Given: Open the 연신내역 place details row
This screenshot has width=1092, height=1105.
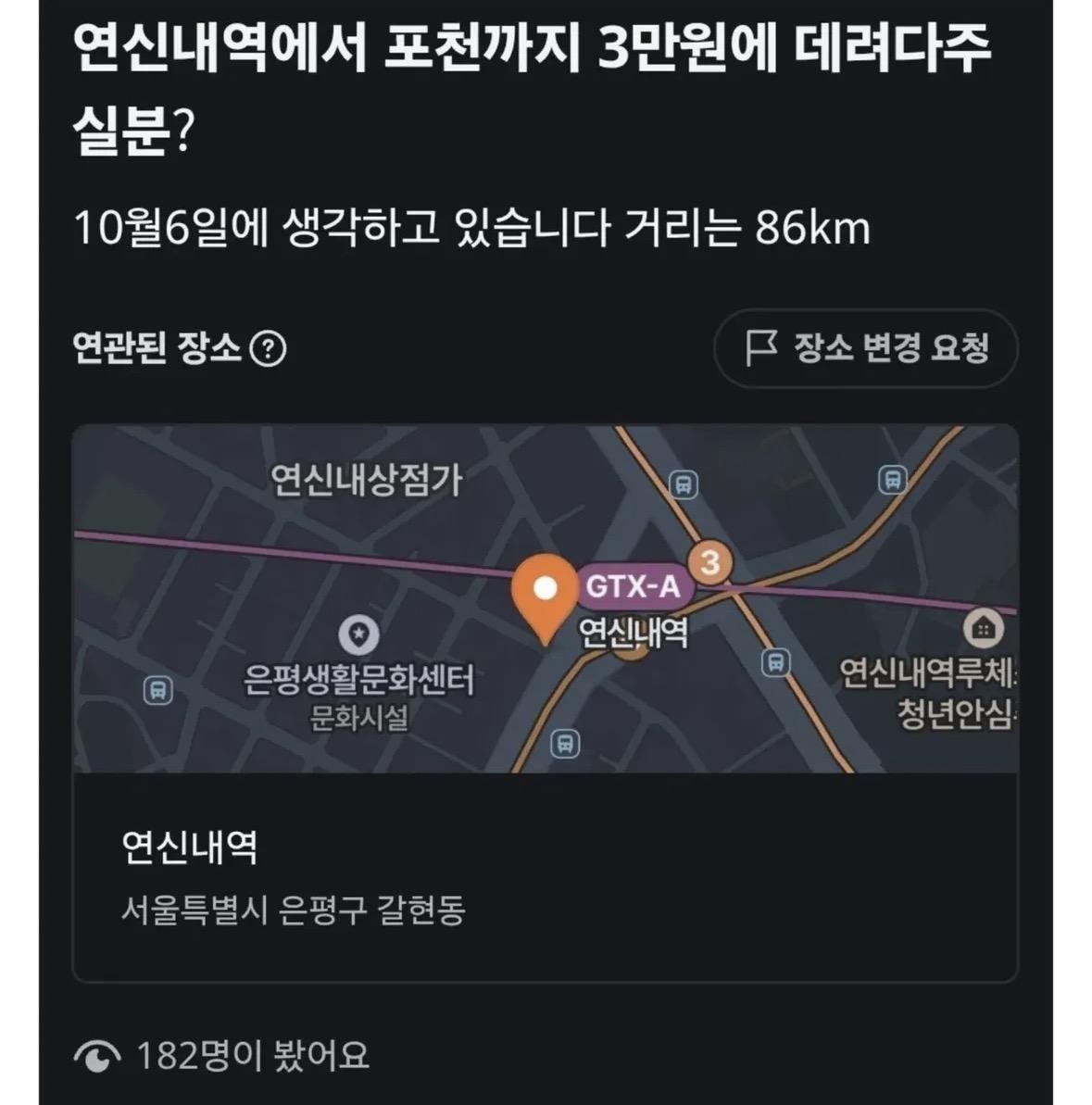Looking at the screenshot, I should (545, 875).
